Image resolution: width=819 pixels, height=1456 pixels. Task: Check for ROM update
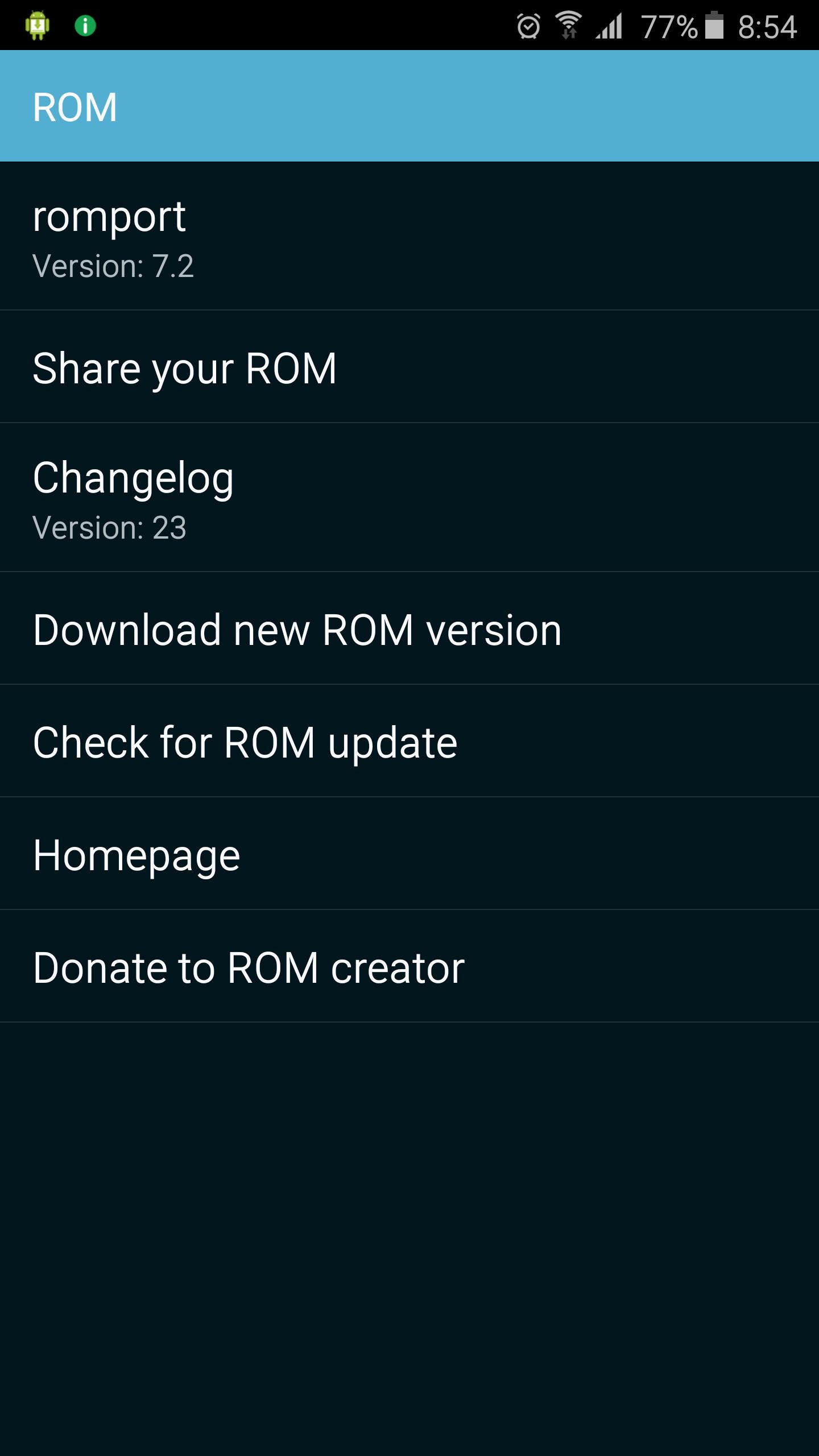point(409,741)
